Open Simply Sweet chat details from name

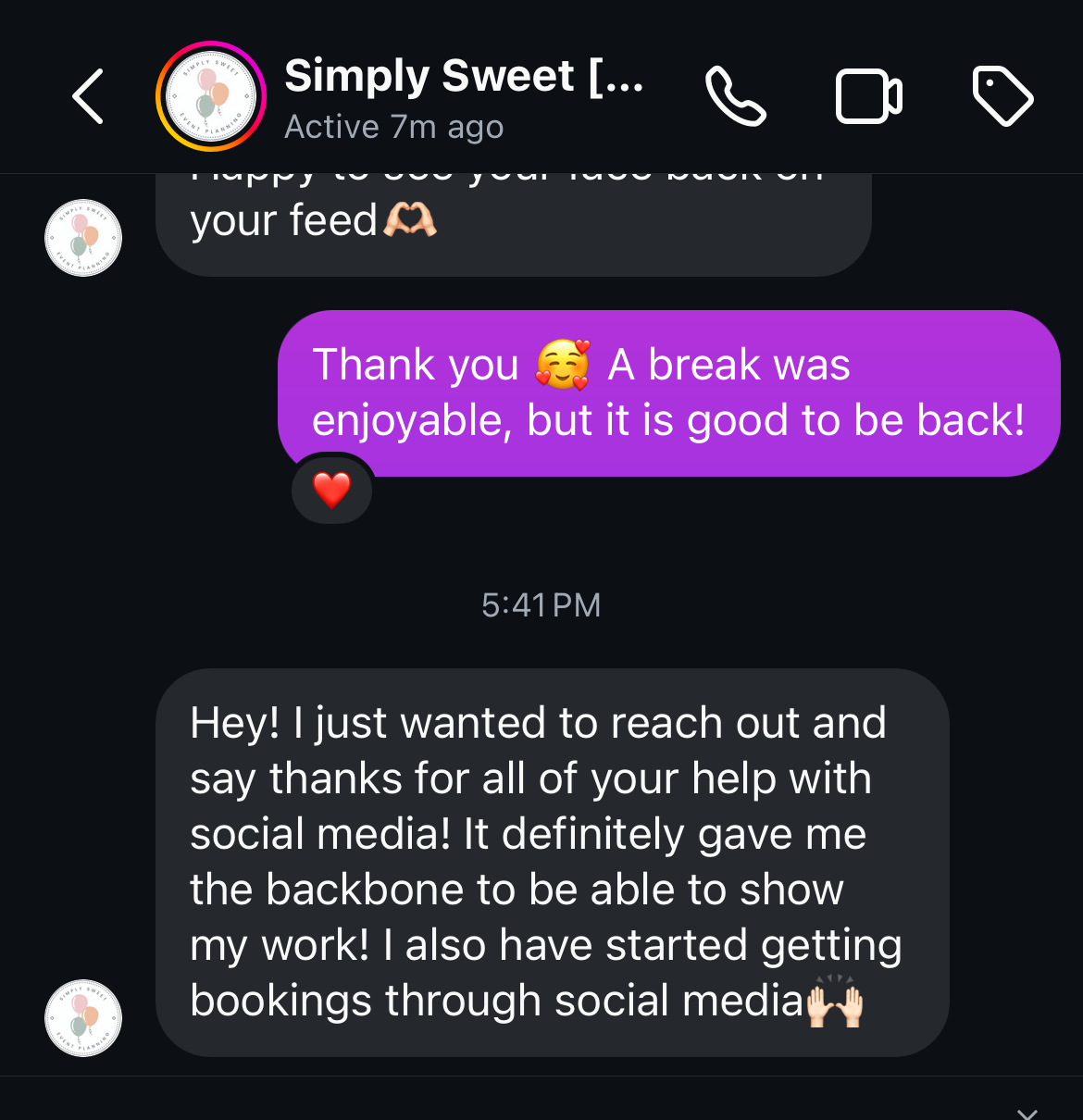point(464,76)
